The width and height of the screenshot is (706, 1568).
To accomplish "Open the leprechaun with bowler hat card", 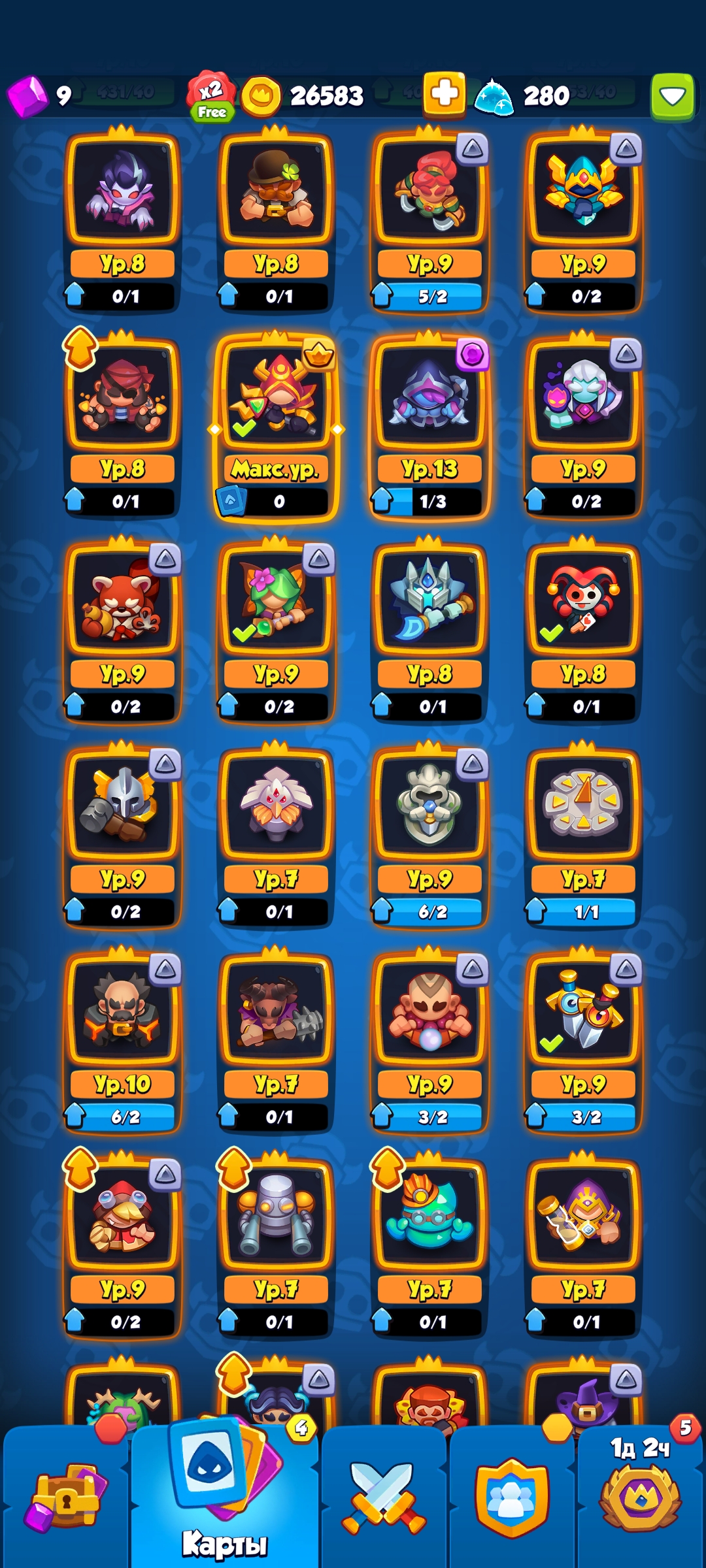I will 276,223.
